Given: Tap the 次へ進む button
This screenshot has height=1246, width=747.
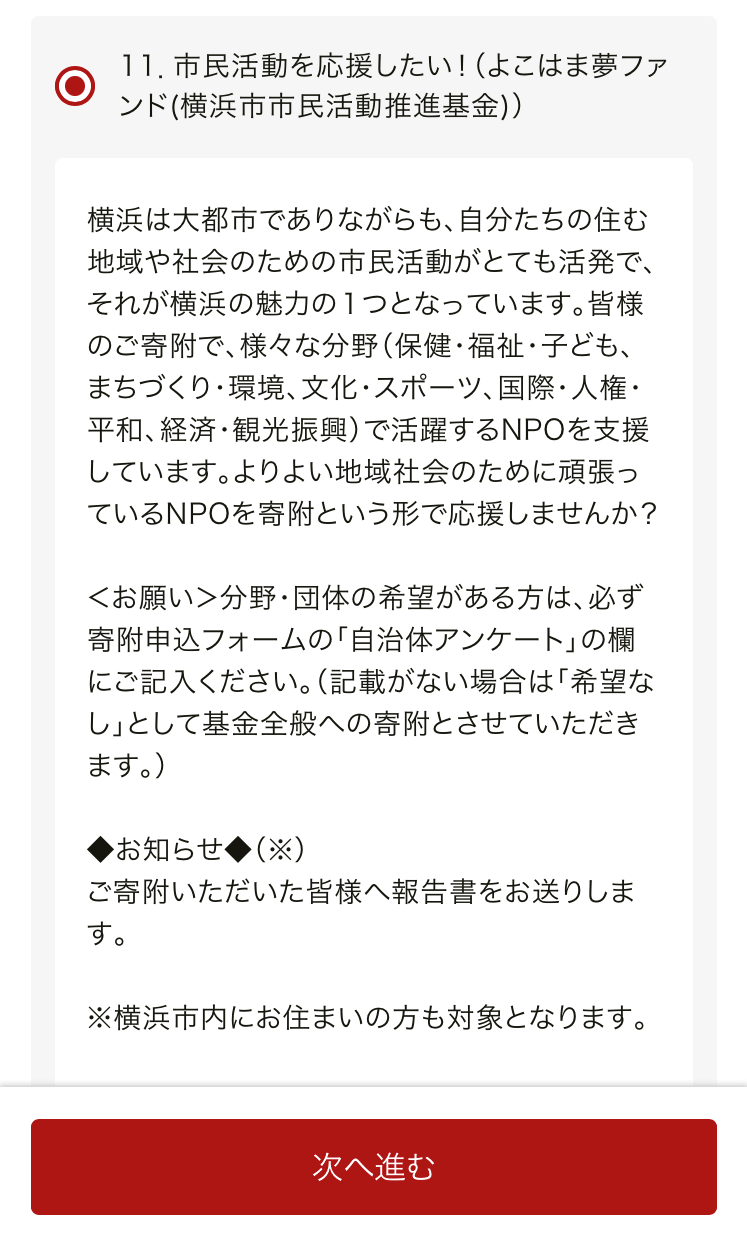Looking at the screenshot, I should (x=374, y=1167).
